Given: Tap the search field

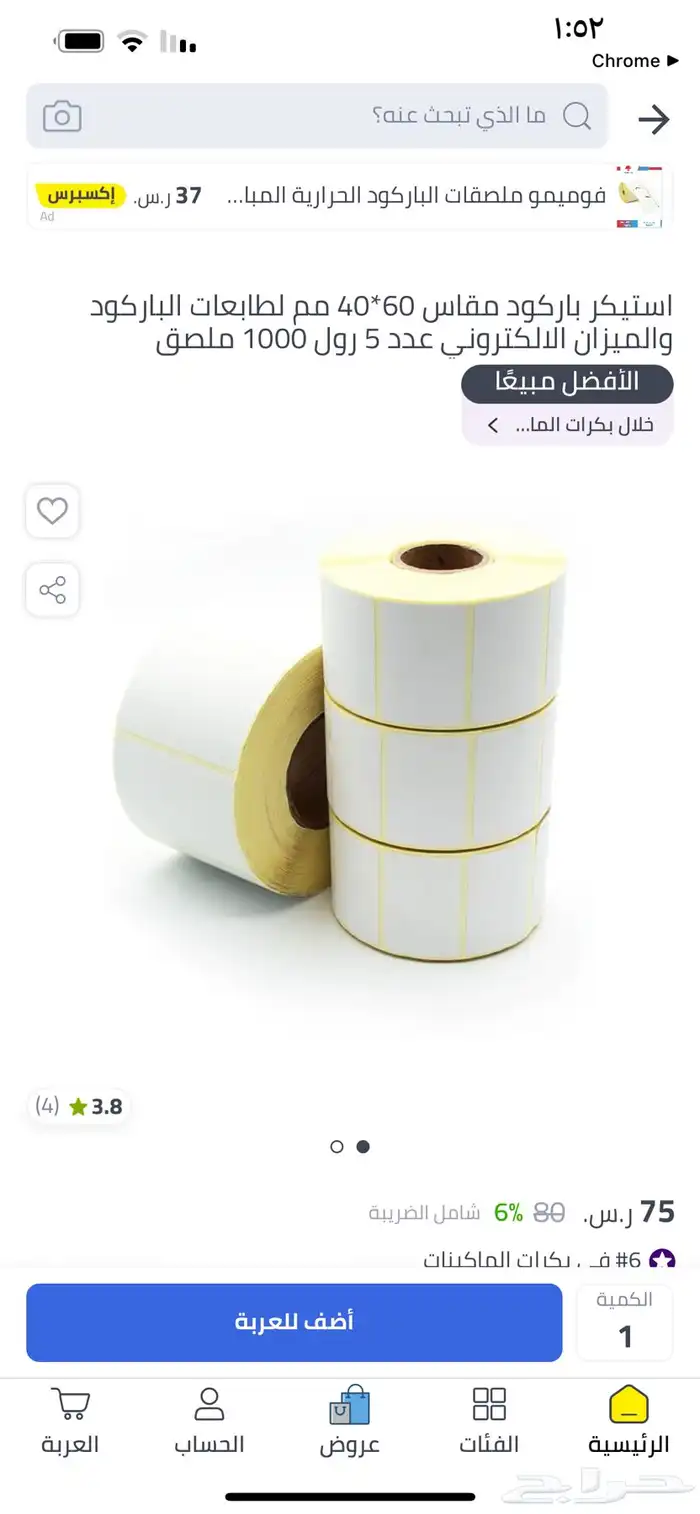Looking at the screenshot, I should 400,116.
